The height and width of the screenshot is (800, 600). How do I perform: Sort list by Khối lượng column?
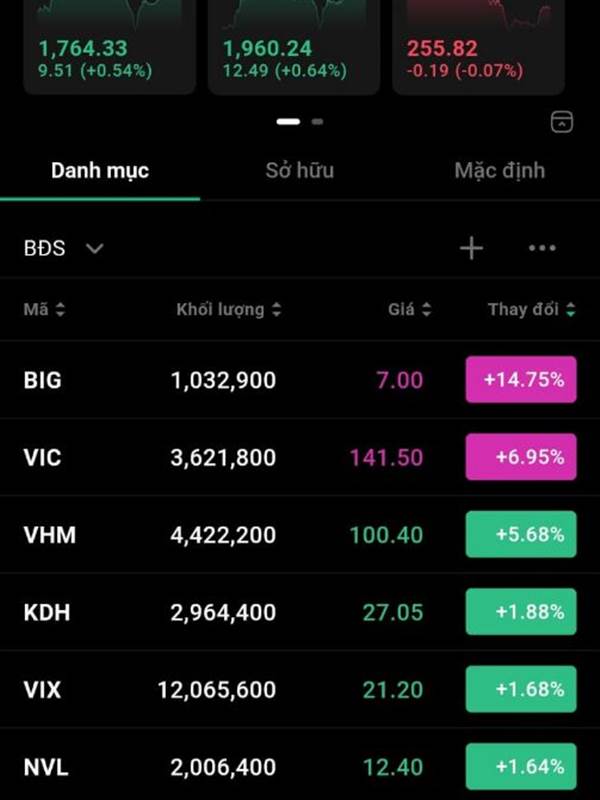[x=229, y=309]
